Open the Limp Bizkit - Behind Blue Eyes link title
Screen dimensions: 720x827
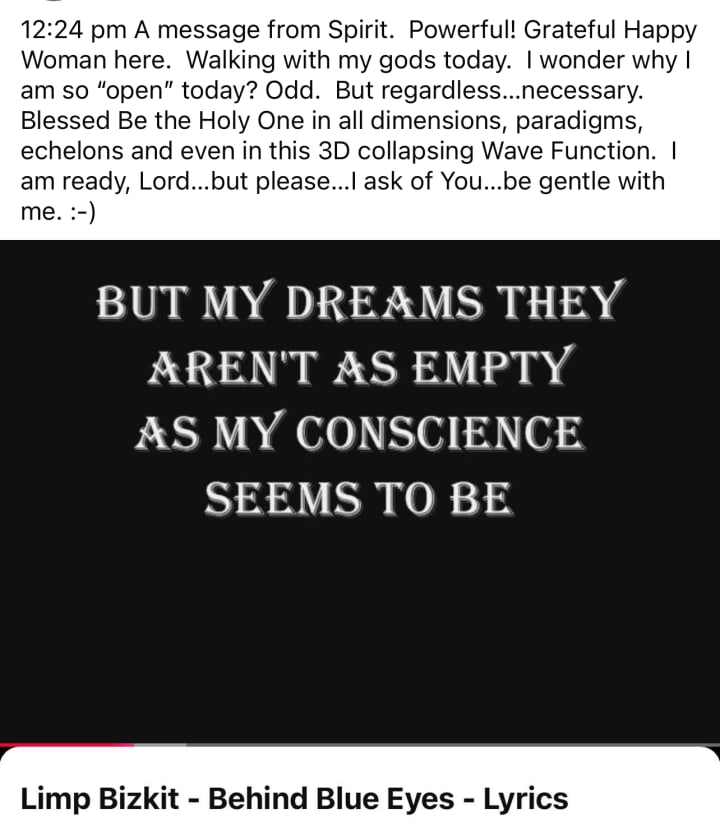tap(294, 798)
